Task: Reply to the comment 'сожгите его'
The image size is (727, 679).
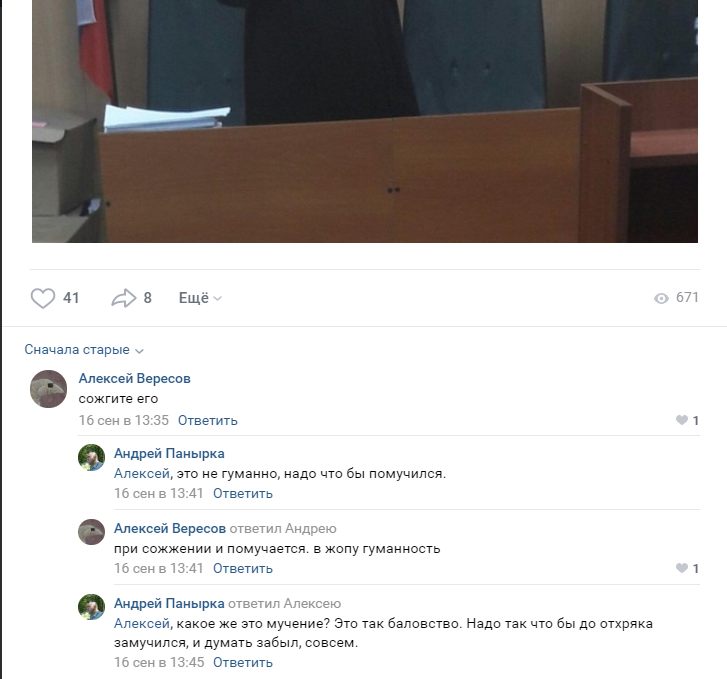Action: 207,421
